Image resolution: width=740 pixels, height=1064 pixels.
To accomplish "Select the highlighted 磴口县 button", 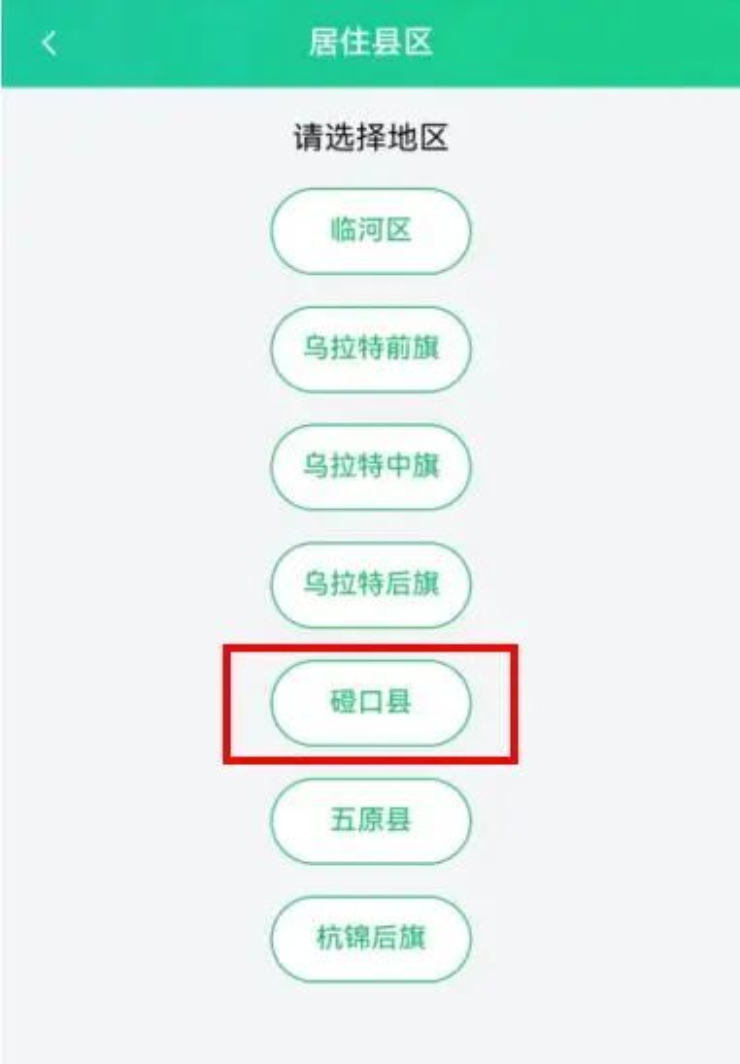I will click(370, 703).
